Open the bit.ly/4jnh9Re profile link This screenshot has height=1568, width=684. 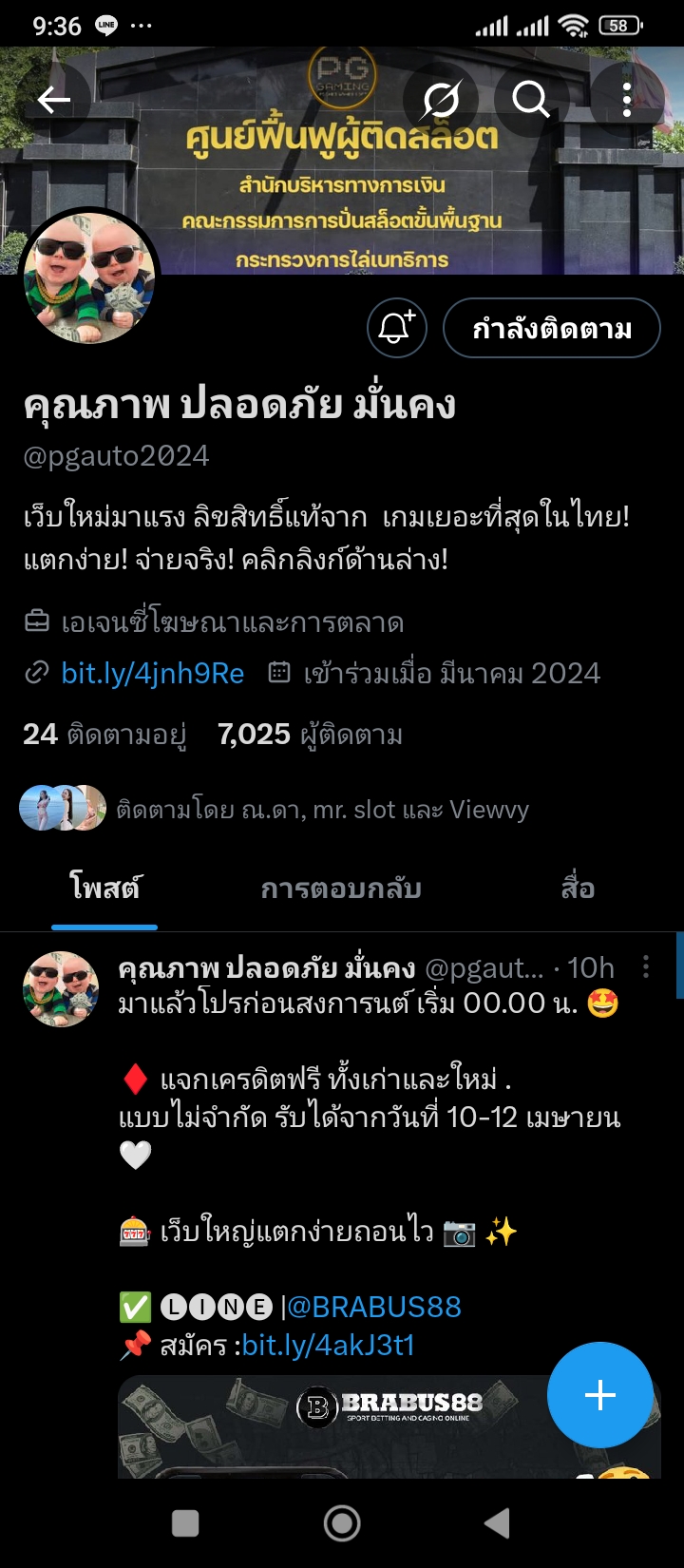point(152,674)
